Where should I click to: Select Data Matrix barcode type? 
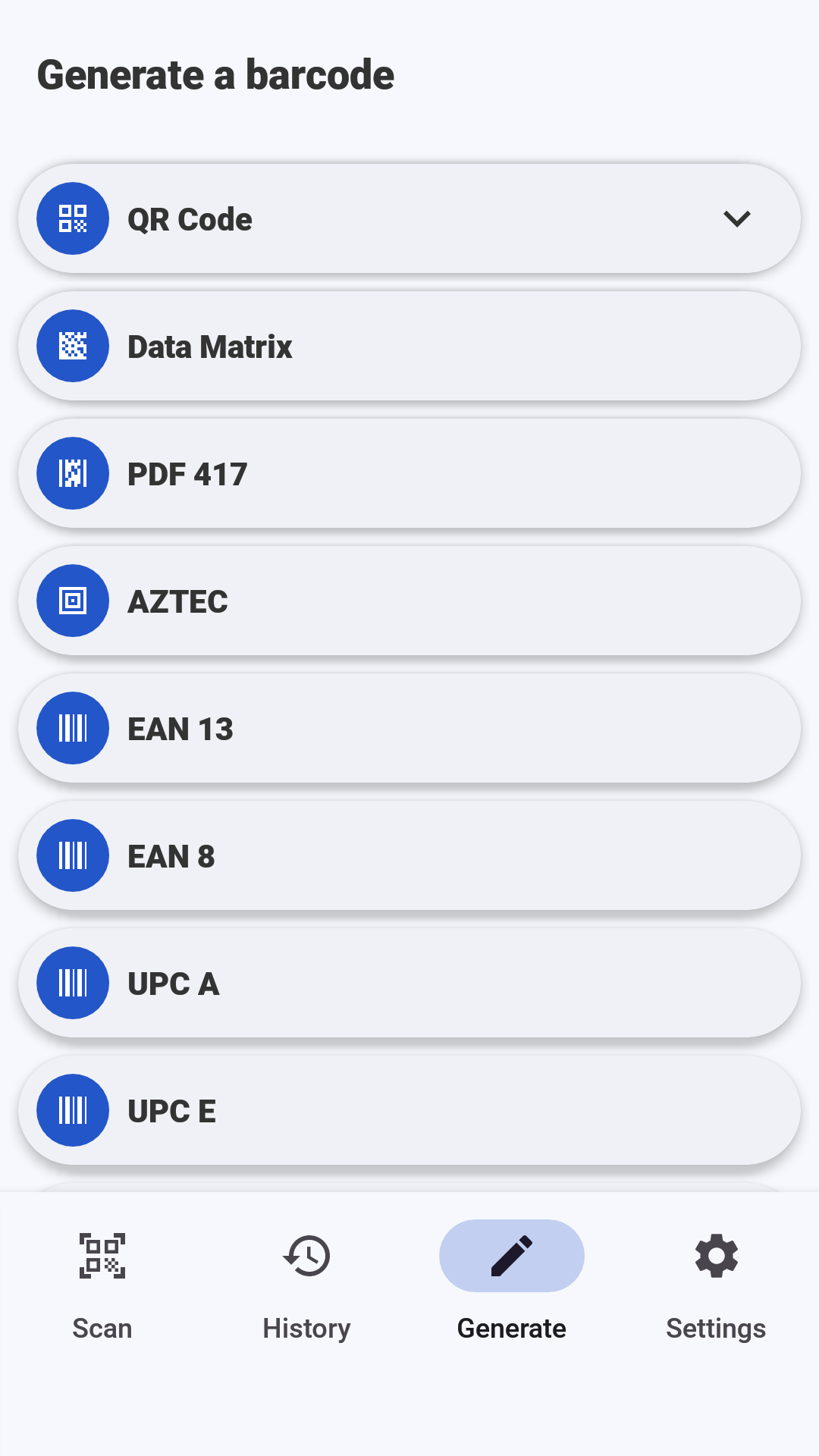click(x=409, y=347)
